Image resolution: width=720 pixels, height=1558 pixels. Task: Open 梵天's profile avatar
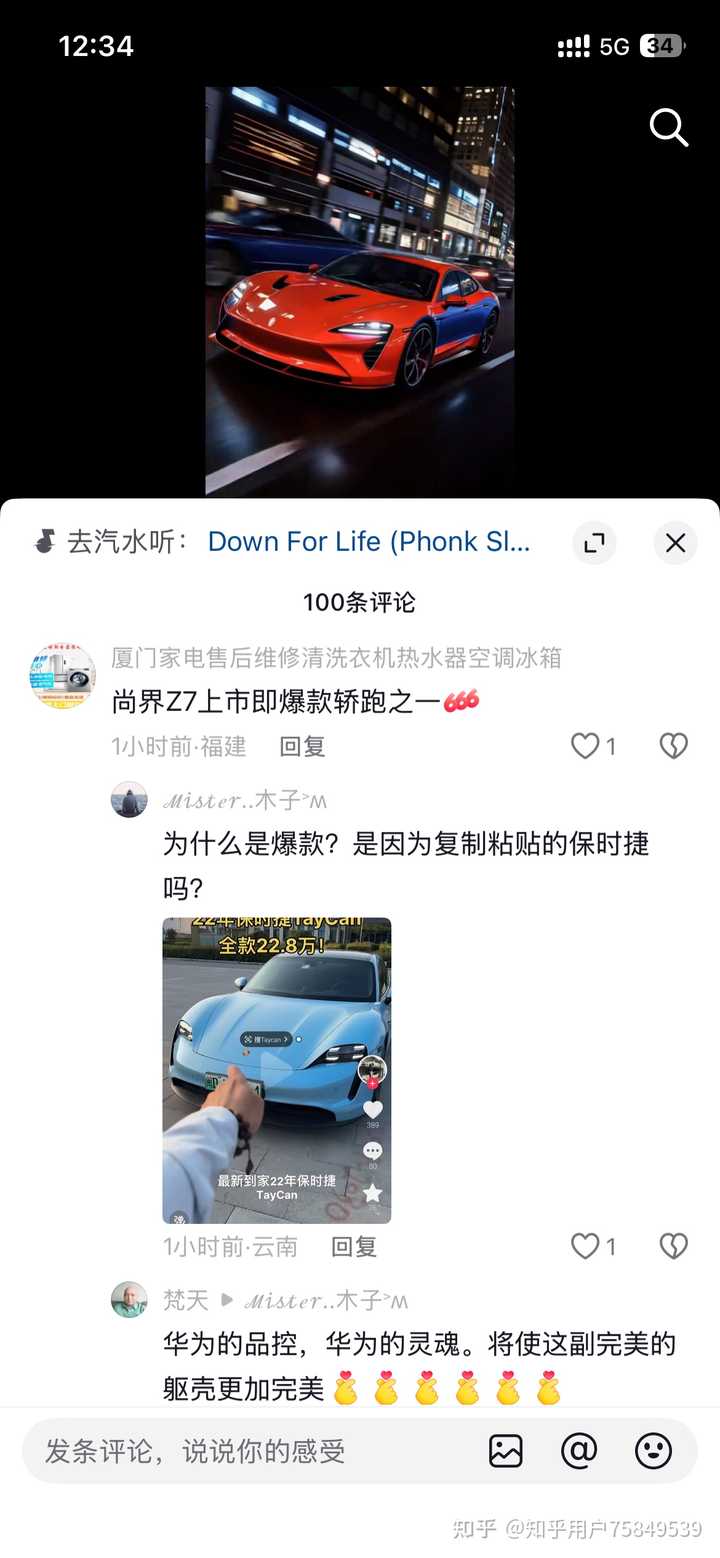click(x=129, y=1300)
